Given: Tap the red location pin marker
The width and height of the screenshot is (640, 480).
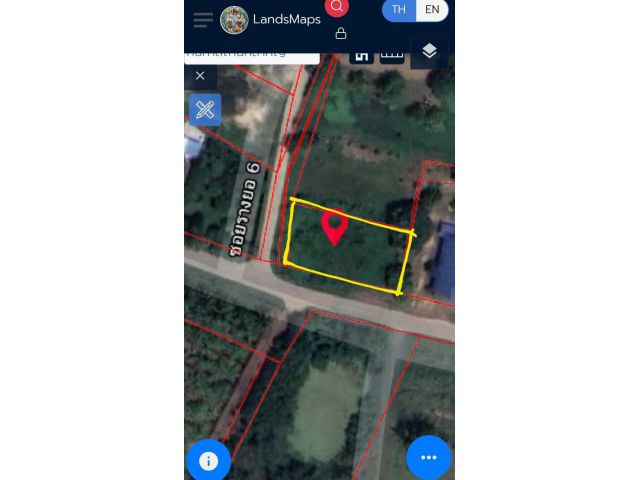Looking at the screenshot, I should (334, 226).
